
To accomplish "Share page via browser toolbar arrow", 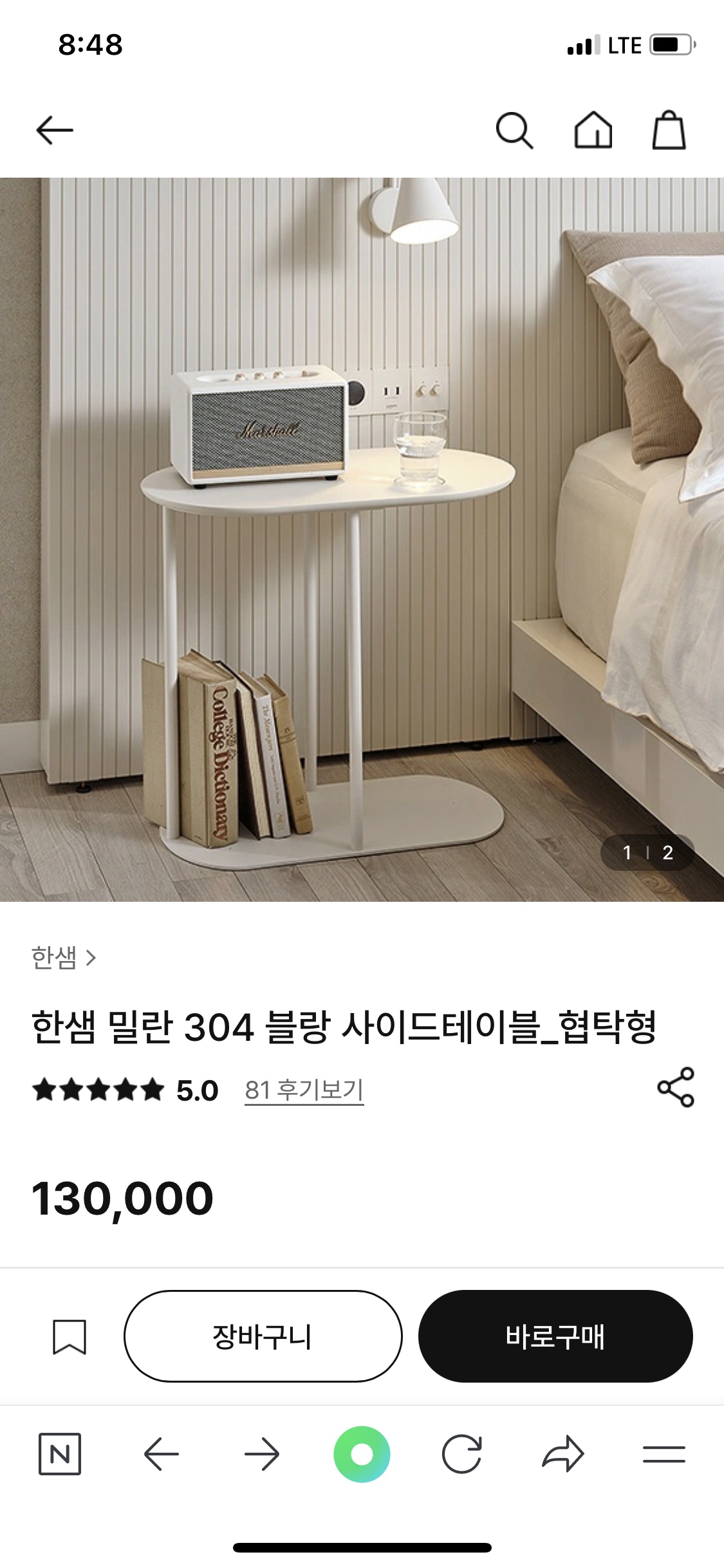I will pyautogui.click(x=562, y=1454).
